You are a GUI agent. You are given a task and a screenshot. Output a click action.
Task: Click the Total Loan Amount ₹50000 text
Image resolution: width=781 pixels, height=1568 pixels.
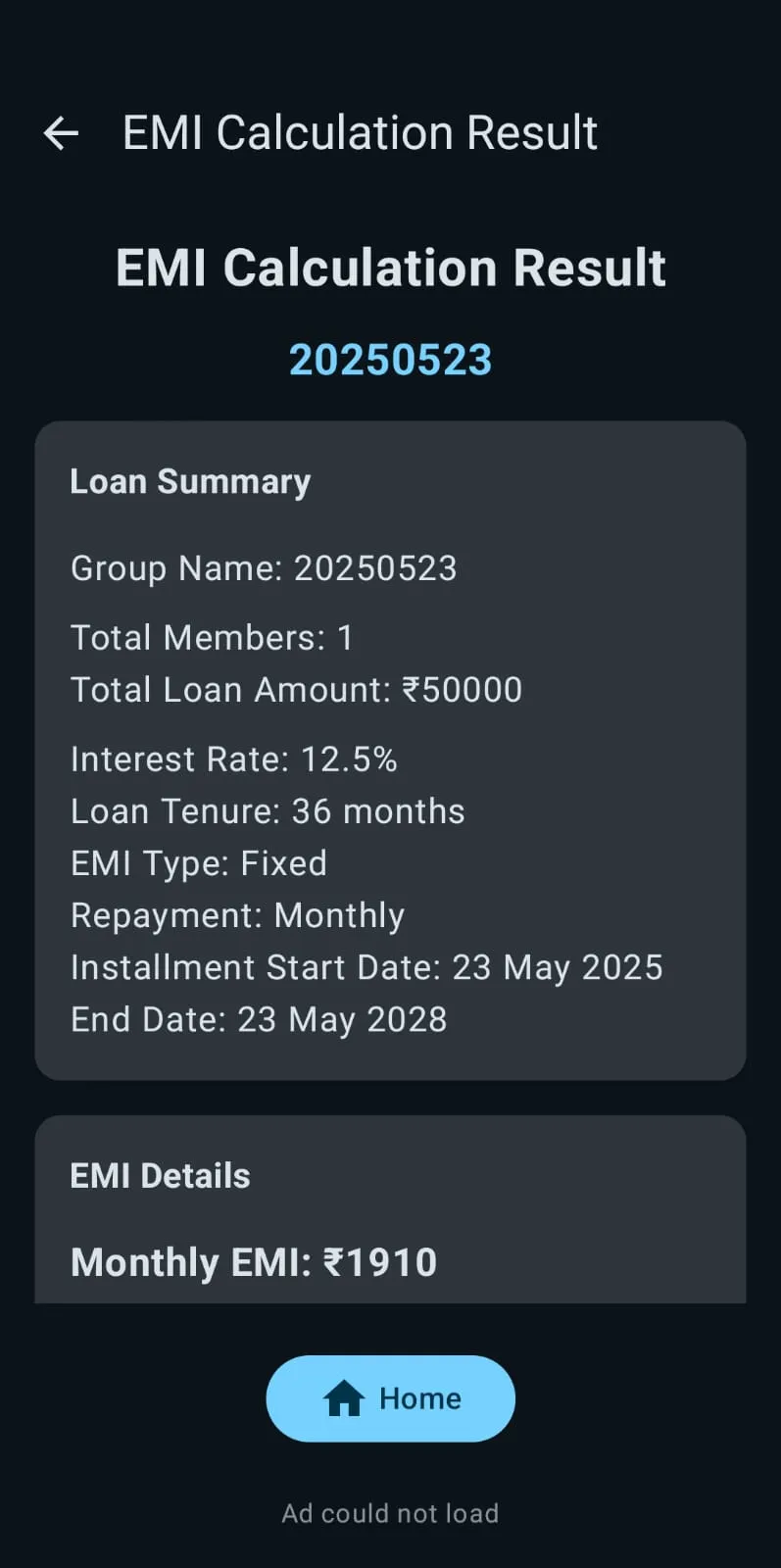[296, 689]
